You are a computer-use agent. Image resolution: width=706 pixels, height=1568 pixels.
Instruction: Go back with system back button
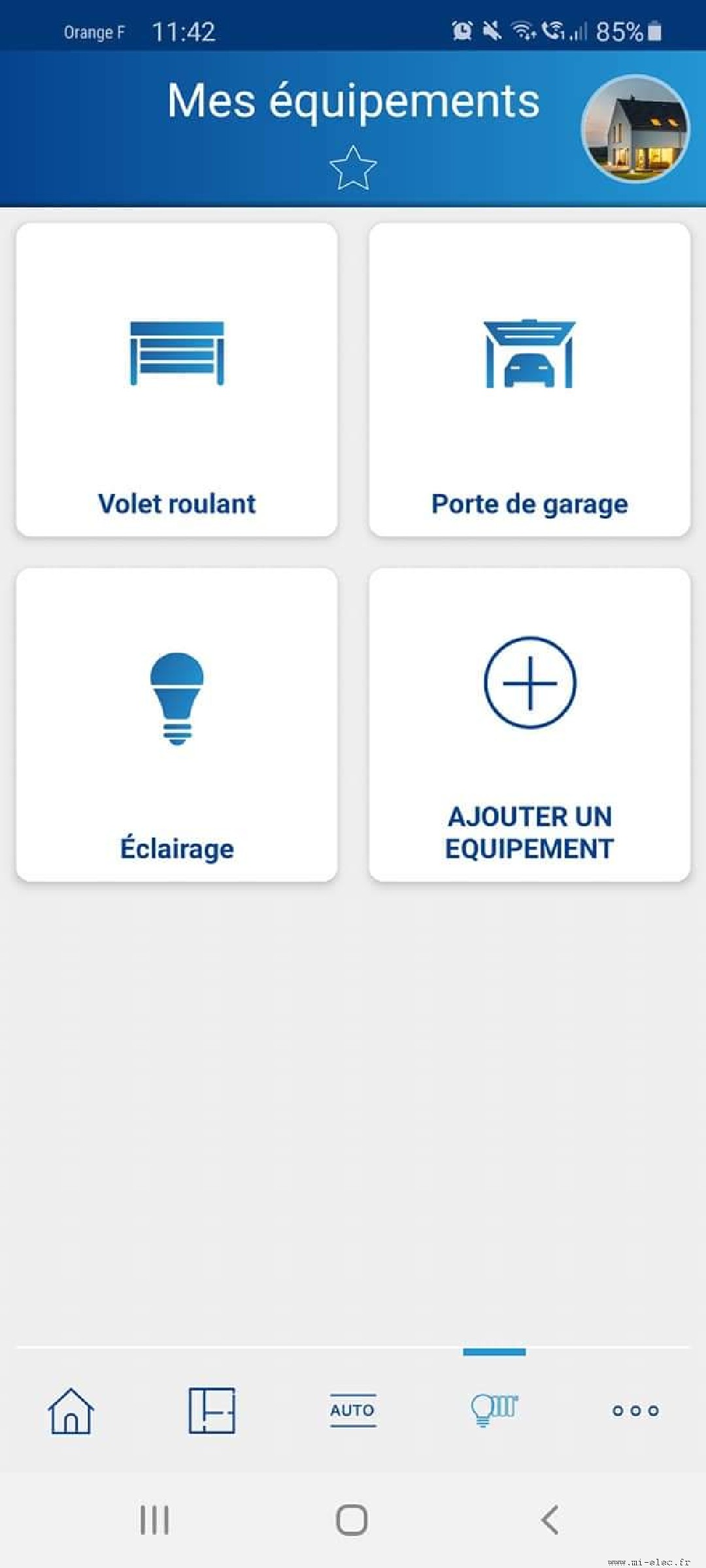(550, 1520)
